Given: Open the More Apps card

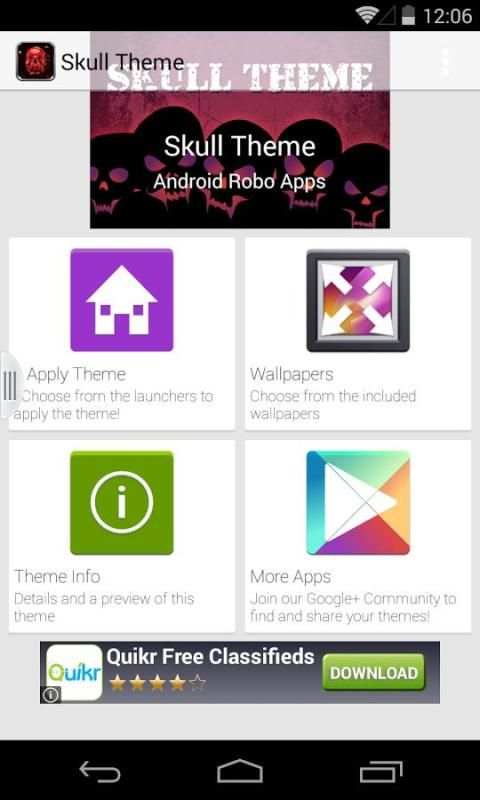Looking at the screenshot, I should tap(358, 536).
